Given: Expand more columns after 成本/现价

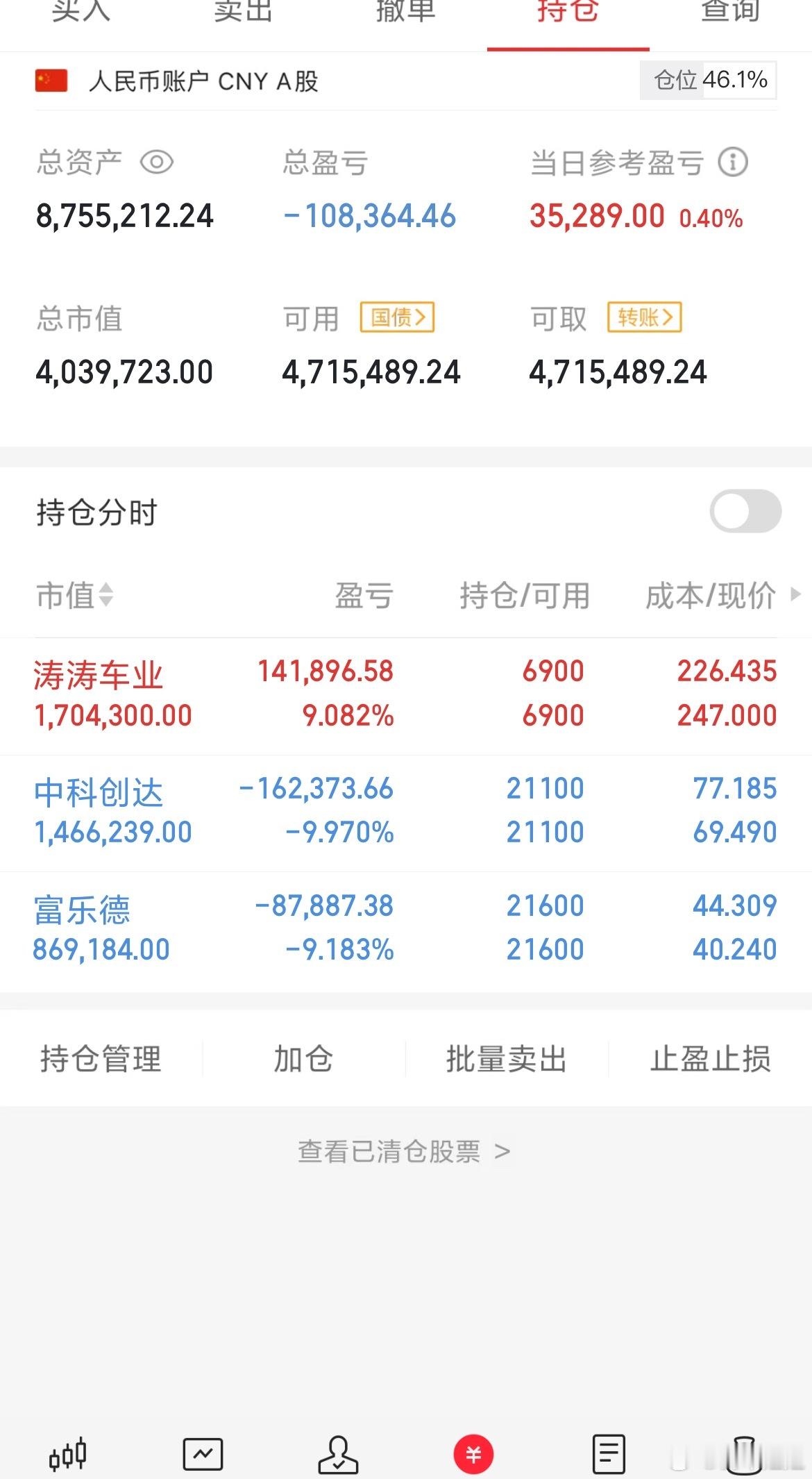Looking at the screenshot, I should pyautogui.click(x=796, y=594).
